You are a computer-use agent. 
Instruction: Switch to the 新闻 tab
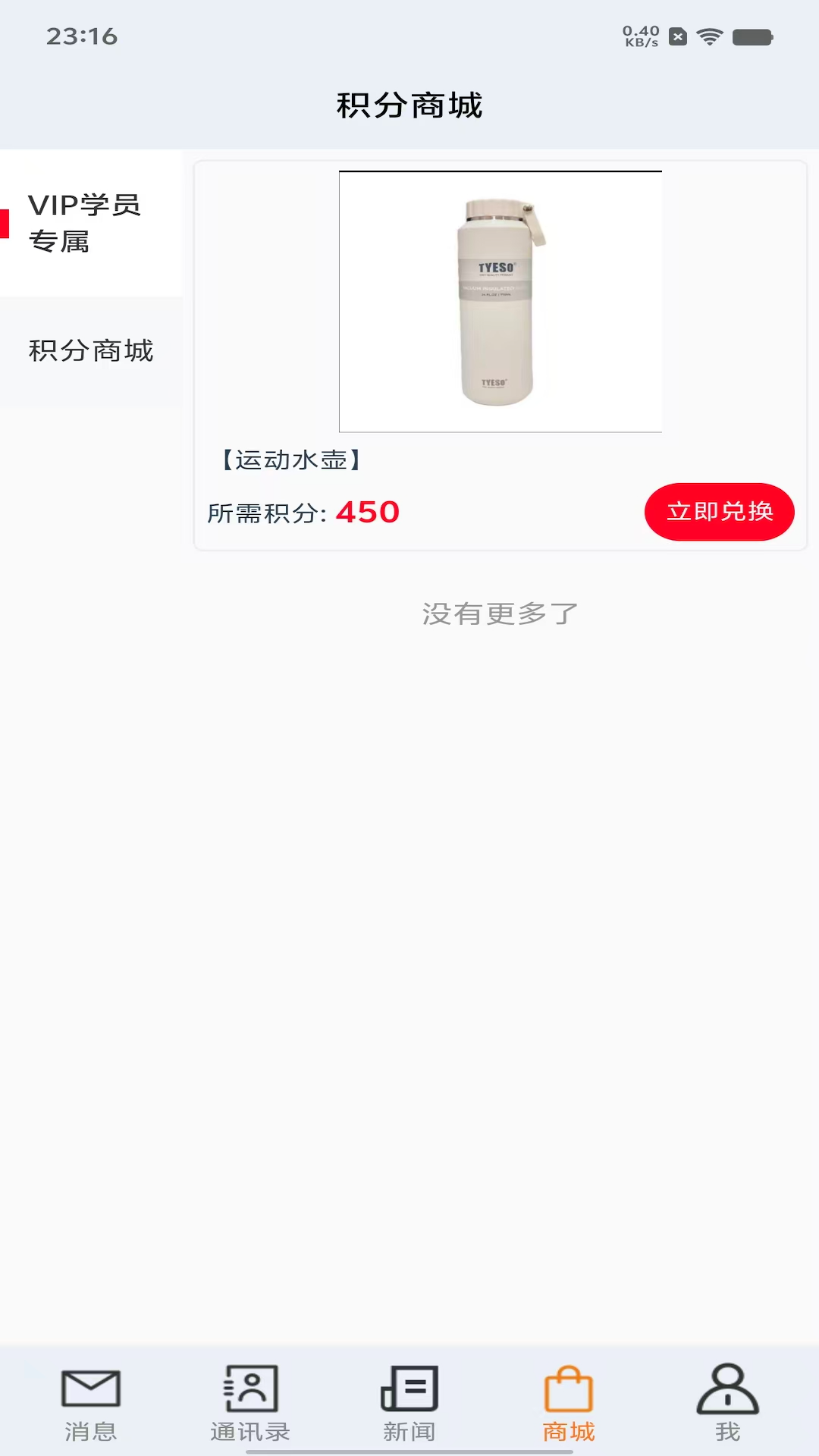[x=409, y=1403]
